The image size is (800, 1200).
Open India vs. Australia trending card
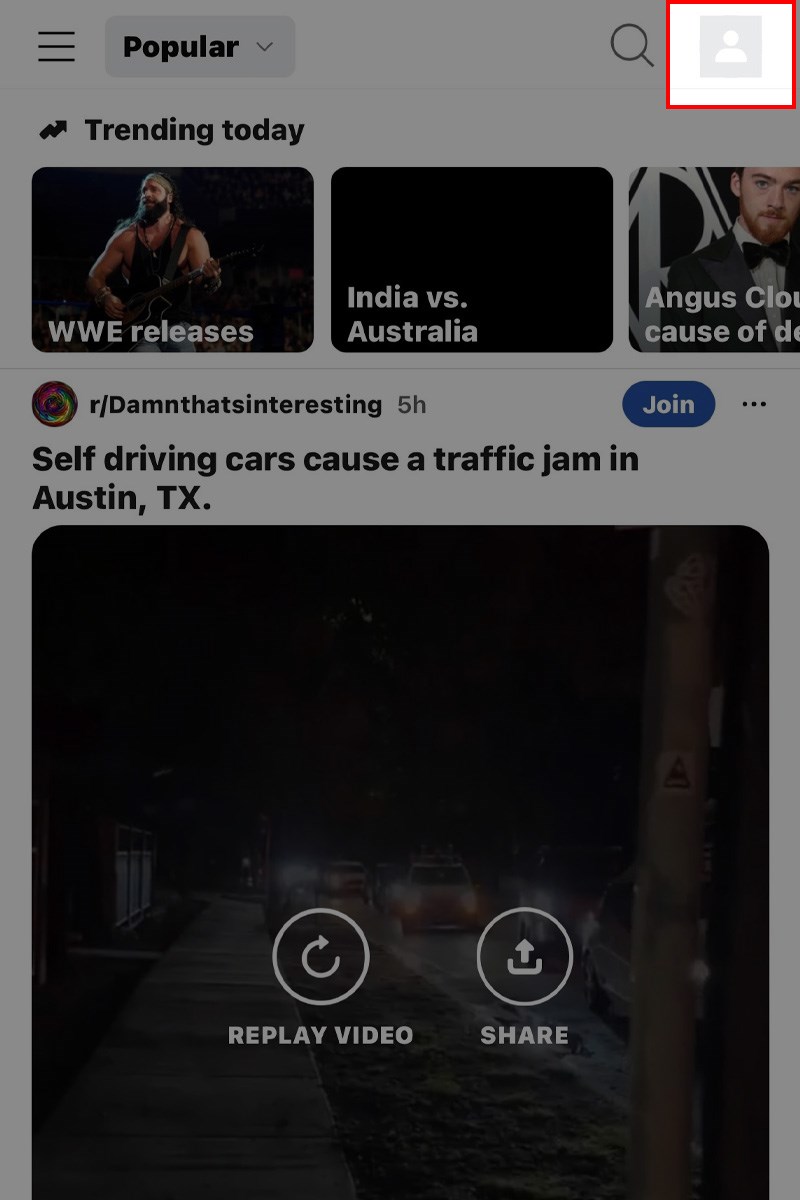(471, 260)
